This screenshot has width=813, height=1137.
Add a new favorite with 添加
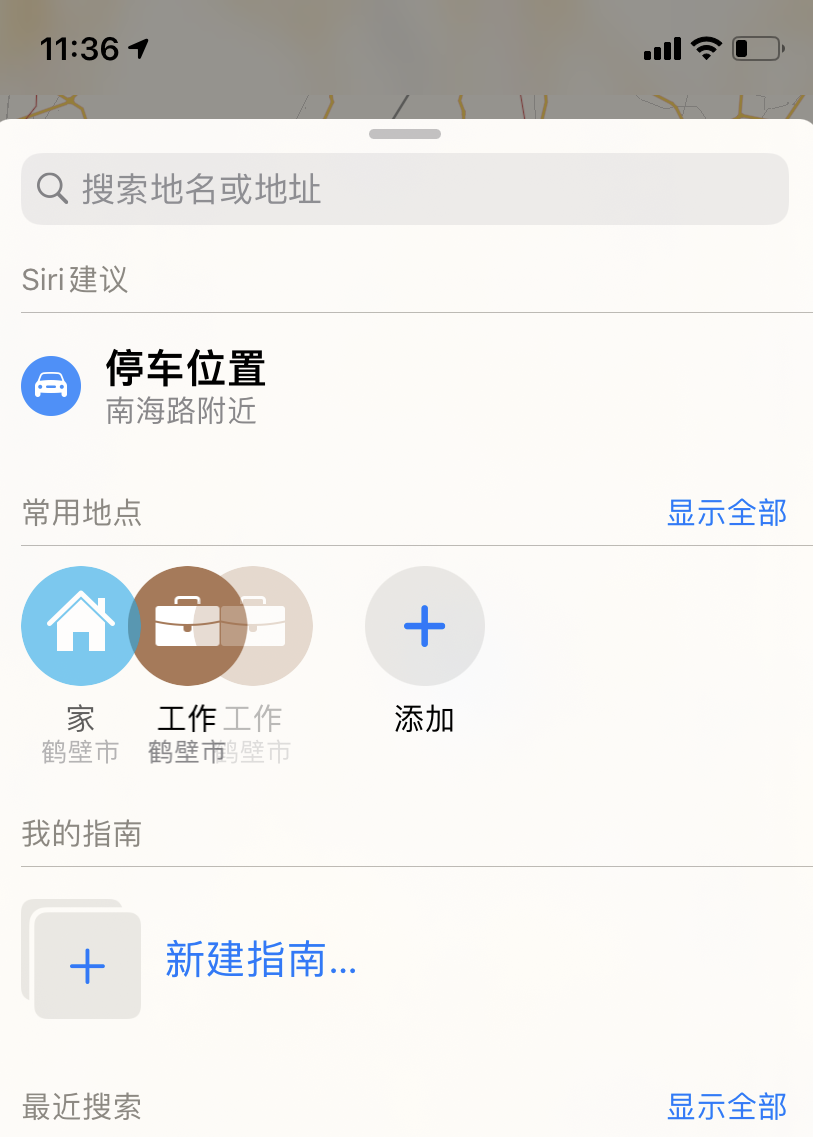424,626
